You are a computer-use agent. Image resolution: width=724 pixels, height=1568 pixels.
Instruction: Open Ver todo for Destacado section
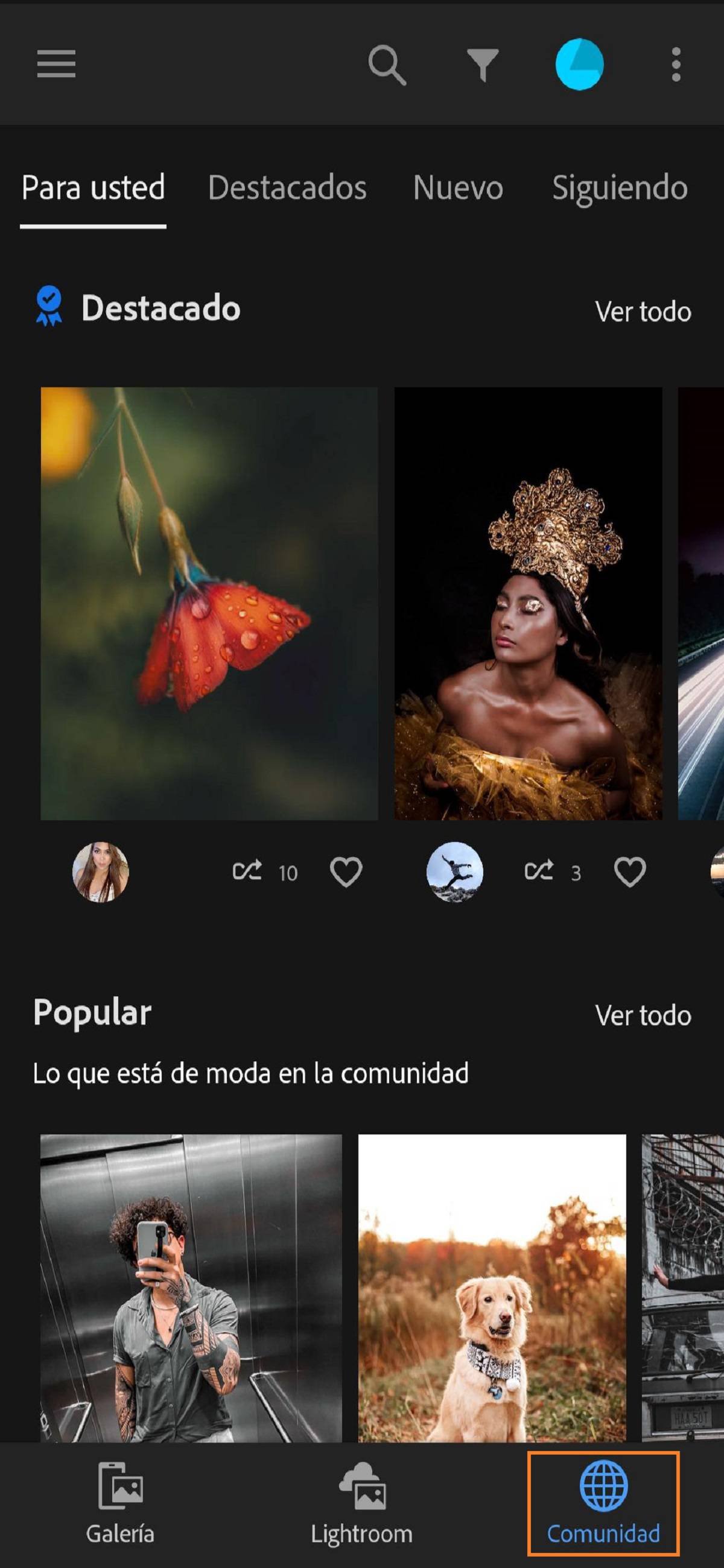pyautogui.click(x=643, y=311)
